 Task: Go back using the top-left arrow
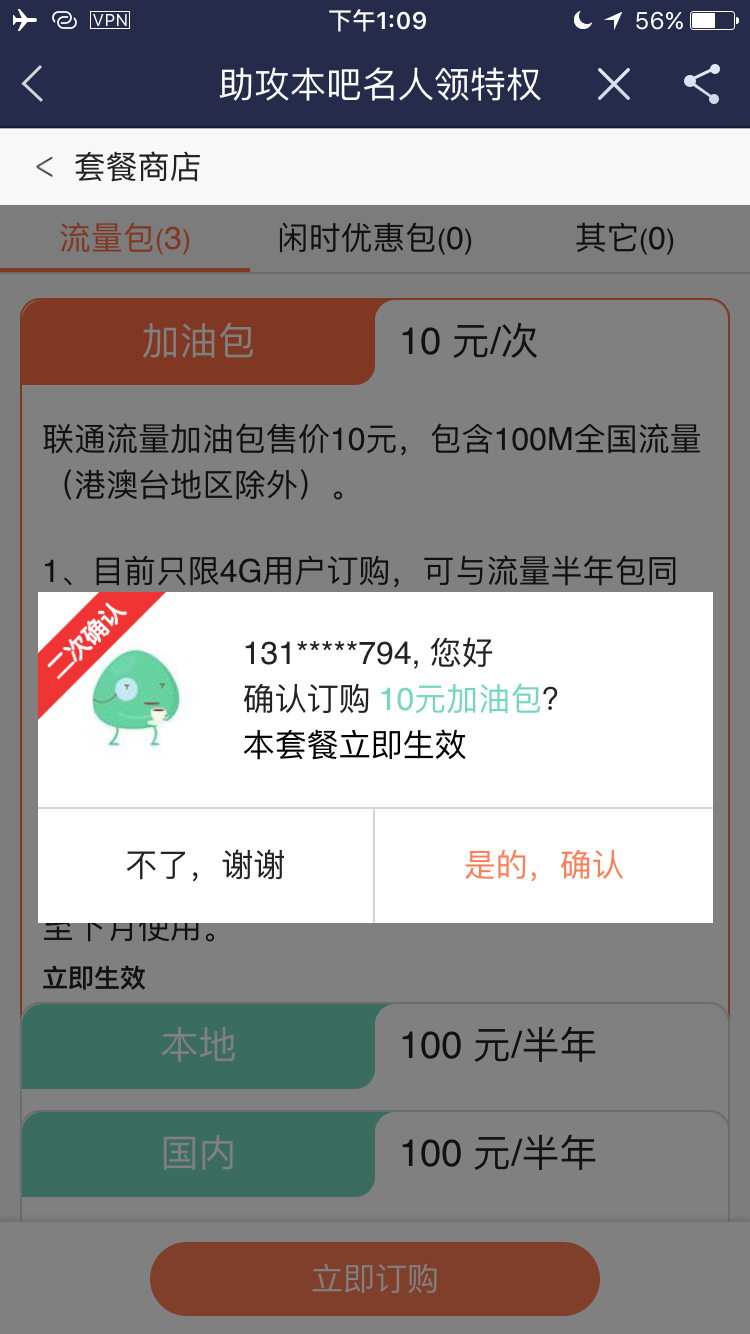[33, 84]
